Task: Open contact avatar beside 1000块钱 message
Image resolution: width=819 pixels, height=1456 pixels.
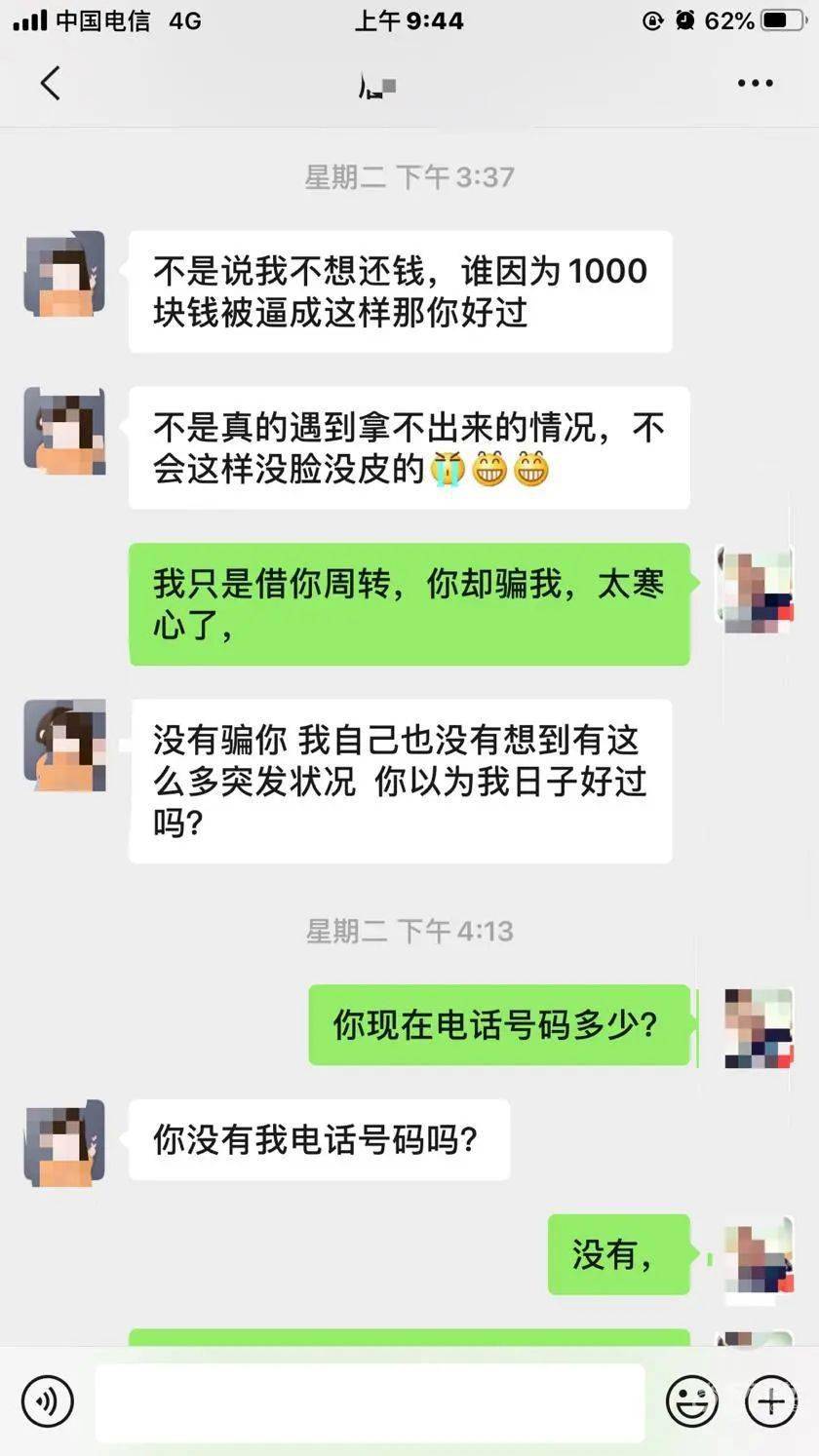Action: [x=64, y=273]
